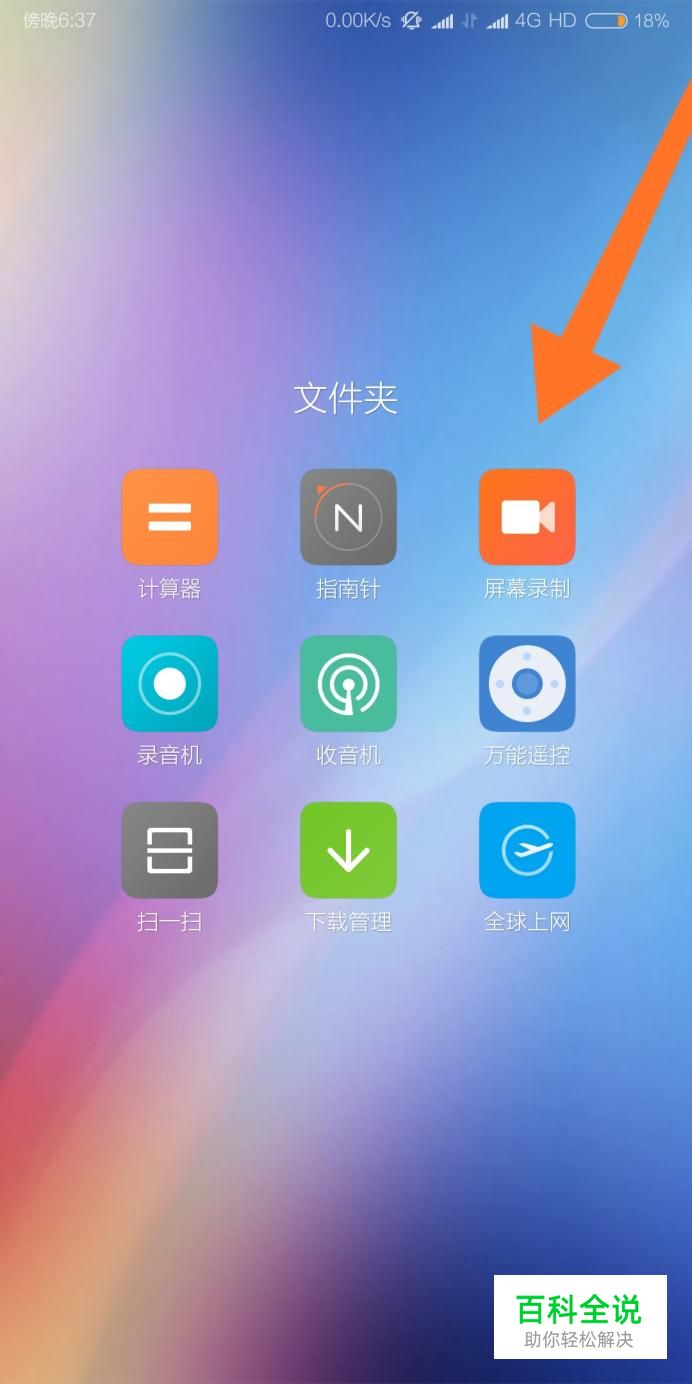692x1384 pixels.
Task: Launch the 收音机 radio app
Action: pyautogui.click(x=348, y=684)
